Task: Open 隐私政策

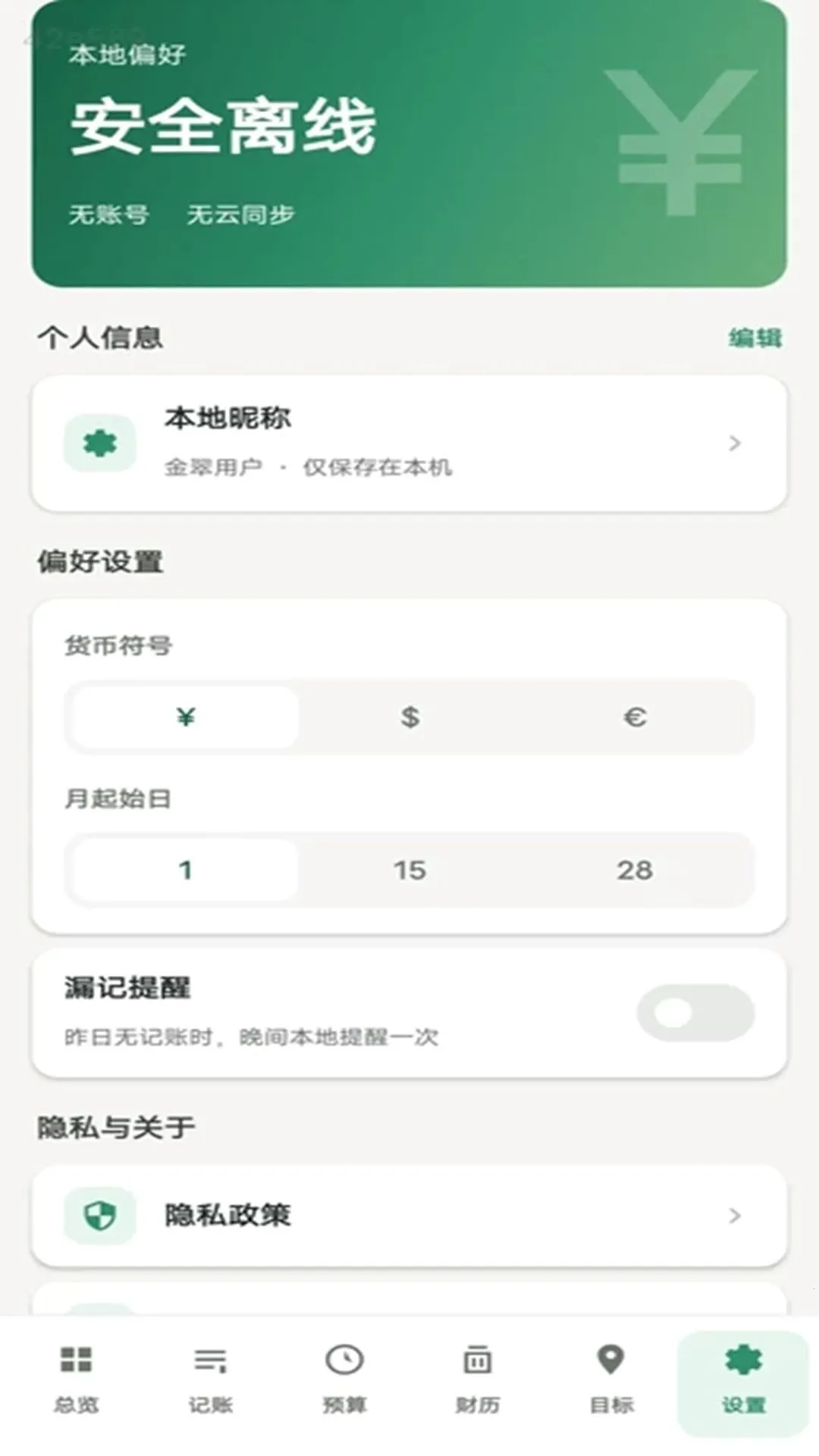Action: [409, 1216]
